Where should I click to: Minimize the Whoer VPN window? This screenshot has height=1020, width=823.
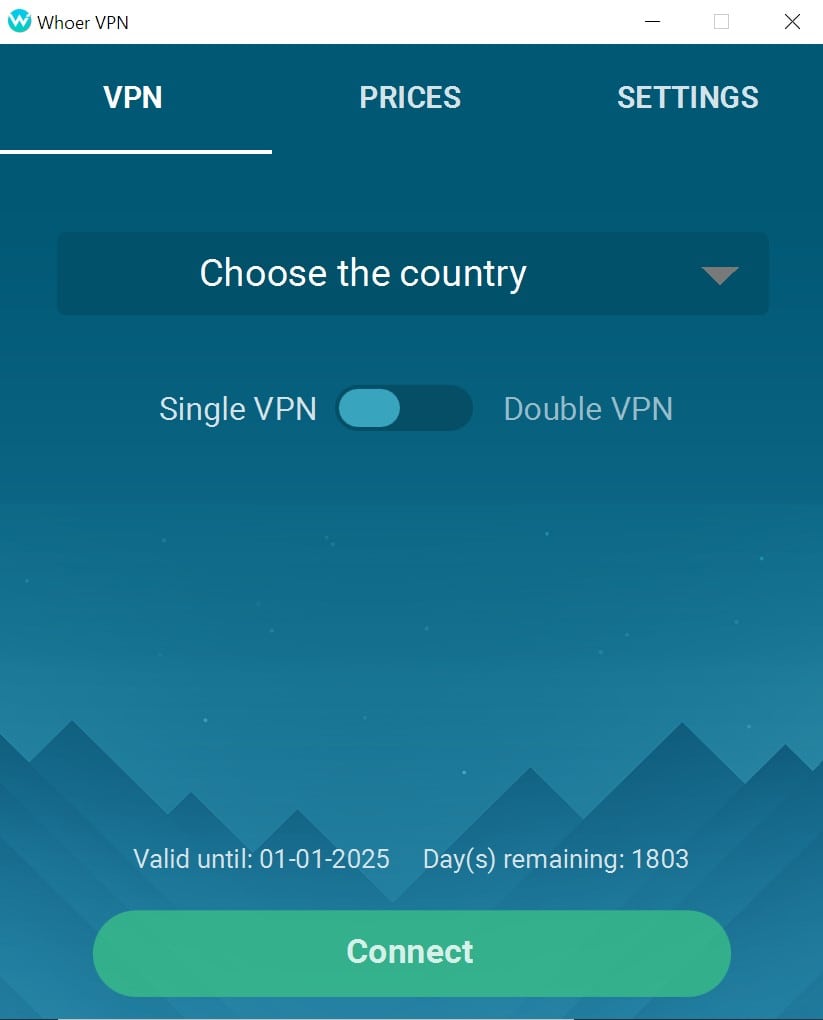click(652, 22)
